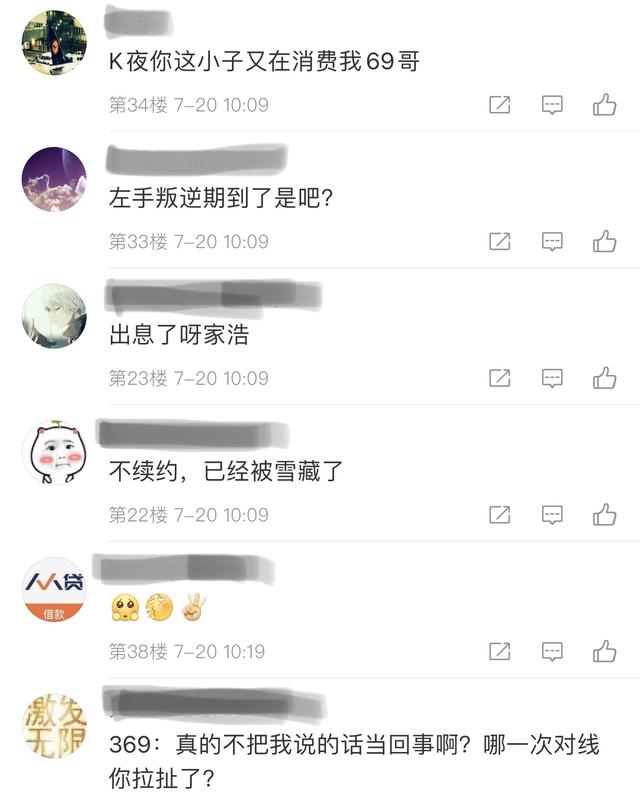Repost the floor 33 comment
The image size is (640, 802).
click(500, 241)
